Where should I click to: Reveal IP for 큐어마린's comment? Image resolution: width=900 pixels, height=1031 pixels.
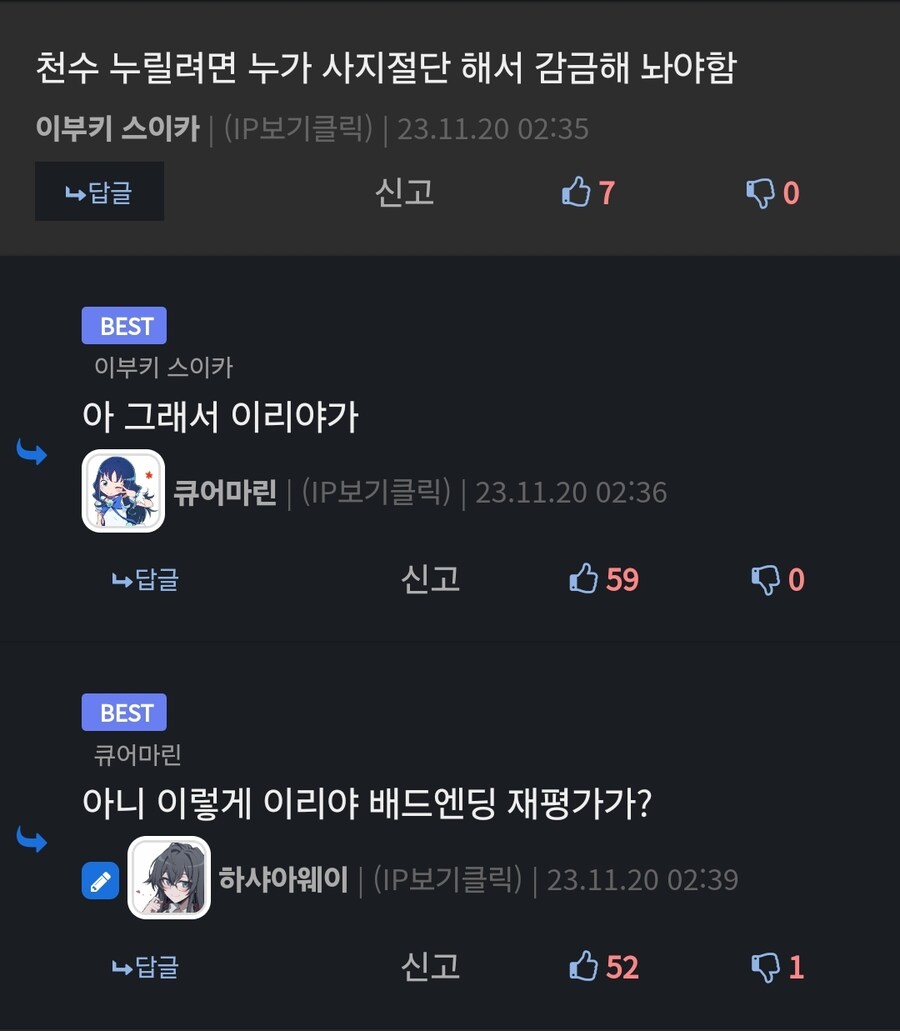pyautogui.click(x=376, y=492)
